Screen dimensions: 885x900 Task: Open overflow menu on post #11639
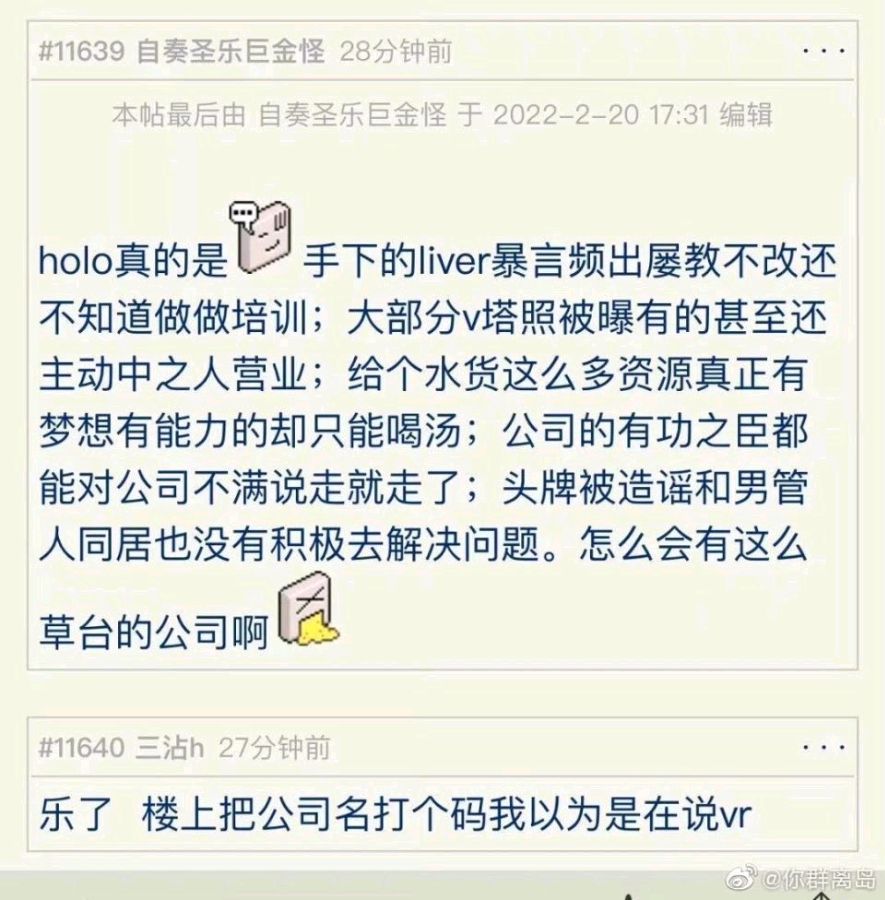[830, 51]
